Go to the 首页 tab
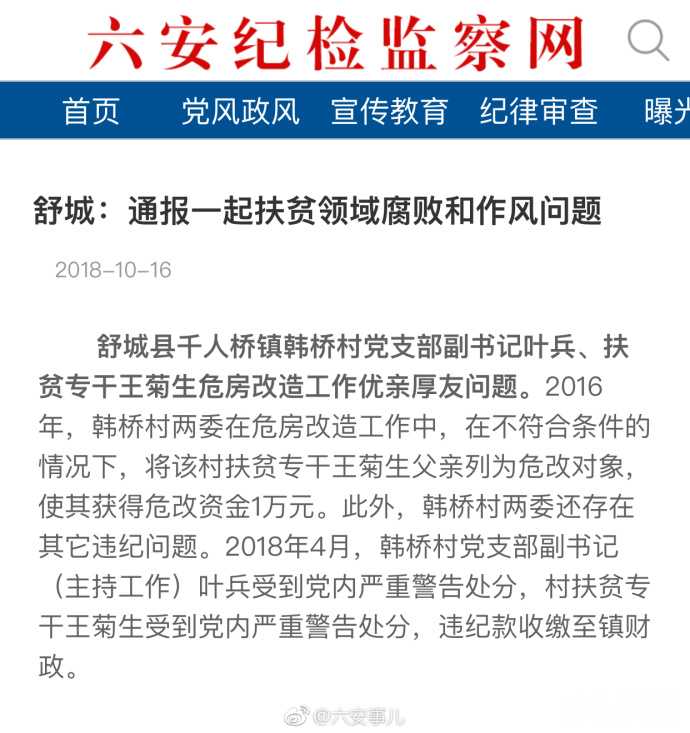690x733 pixels. coord(91,111)
